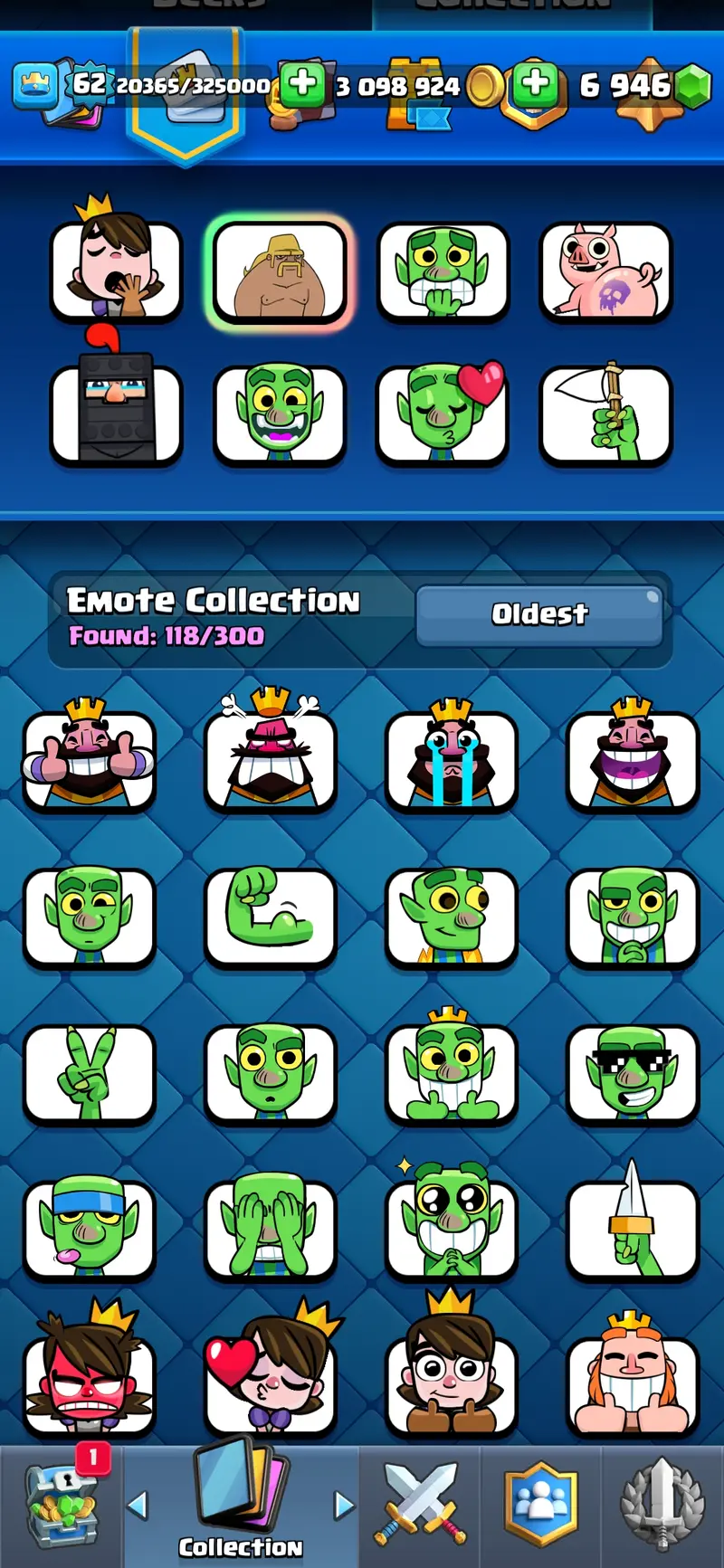Open the Events trophy sword tab
The image size is (724, 1568).
click(x=662, y=1505)
